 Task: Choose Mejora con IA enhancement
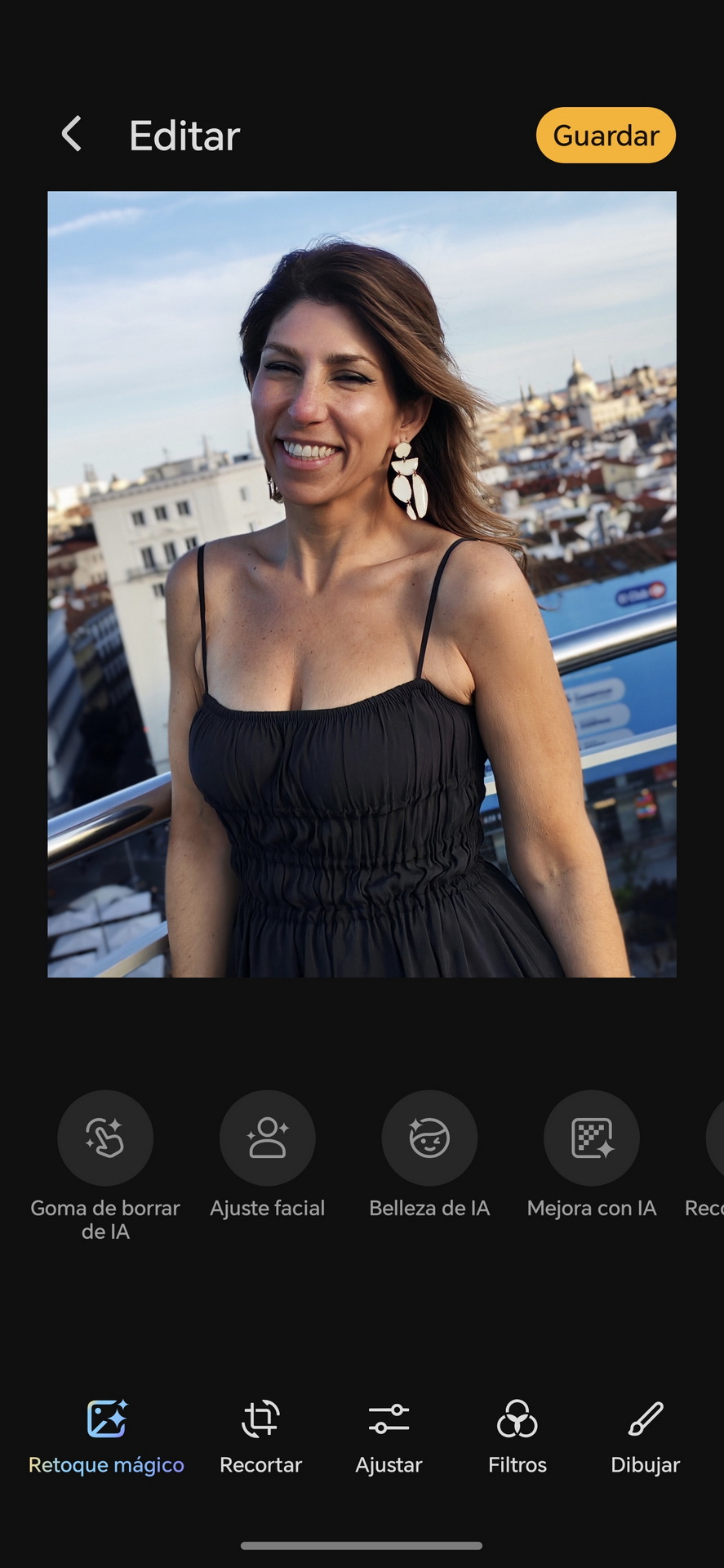[x=592, y=1137]
